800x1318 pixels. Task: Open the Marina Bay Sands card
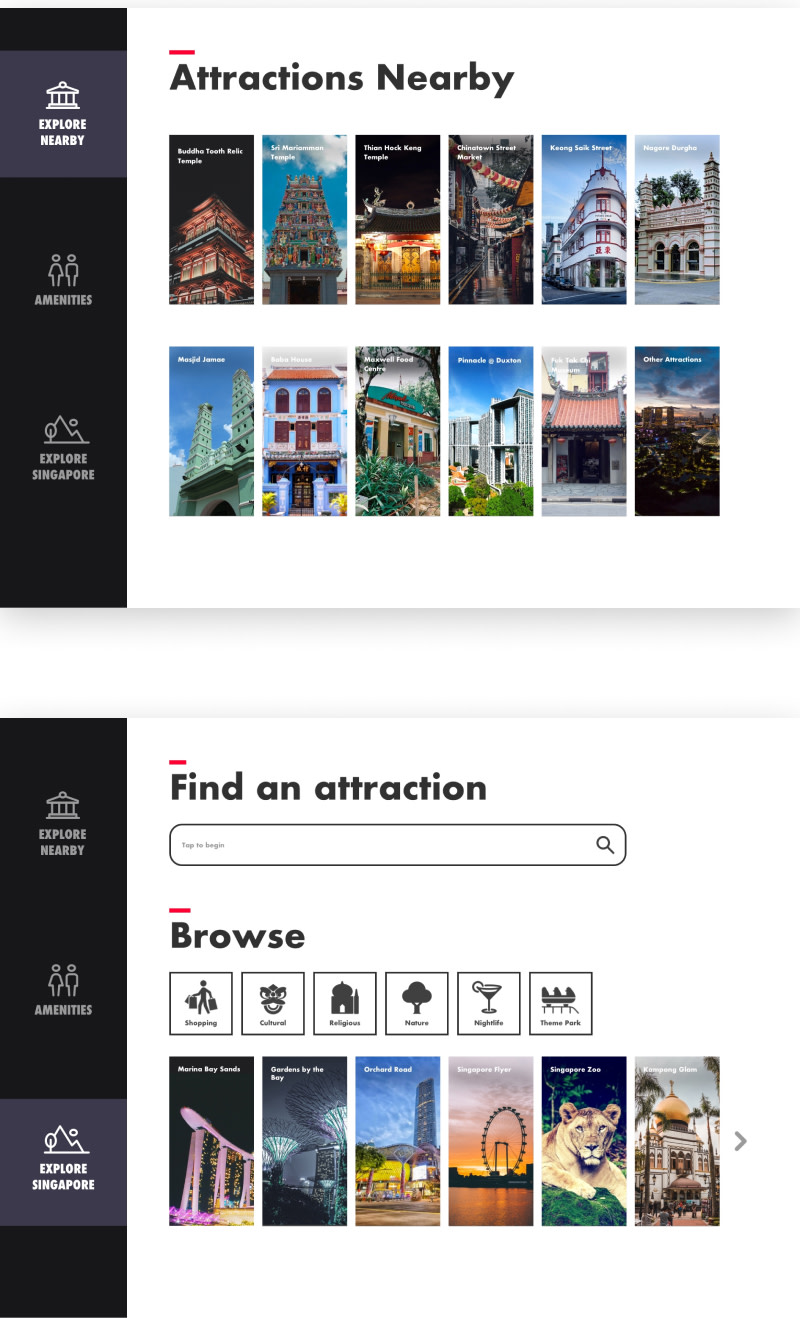211,1141
